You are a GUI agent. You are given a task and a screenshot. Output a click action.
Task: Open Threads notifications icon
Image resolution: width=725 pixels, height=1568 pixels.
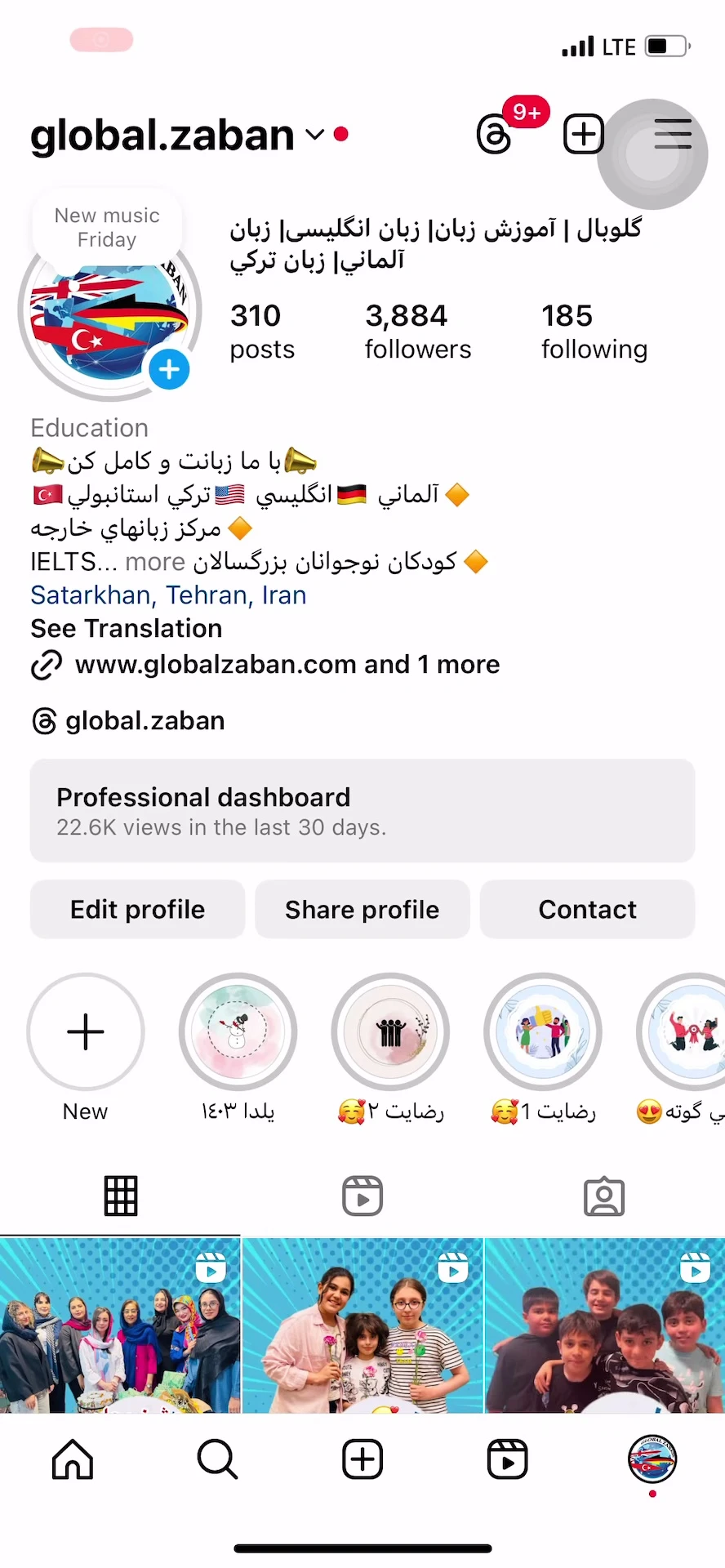pos(495,135)
